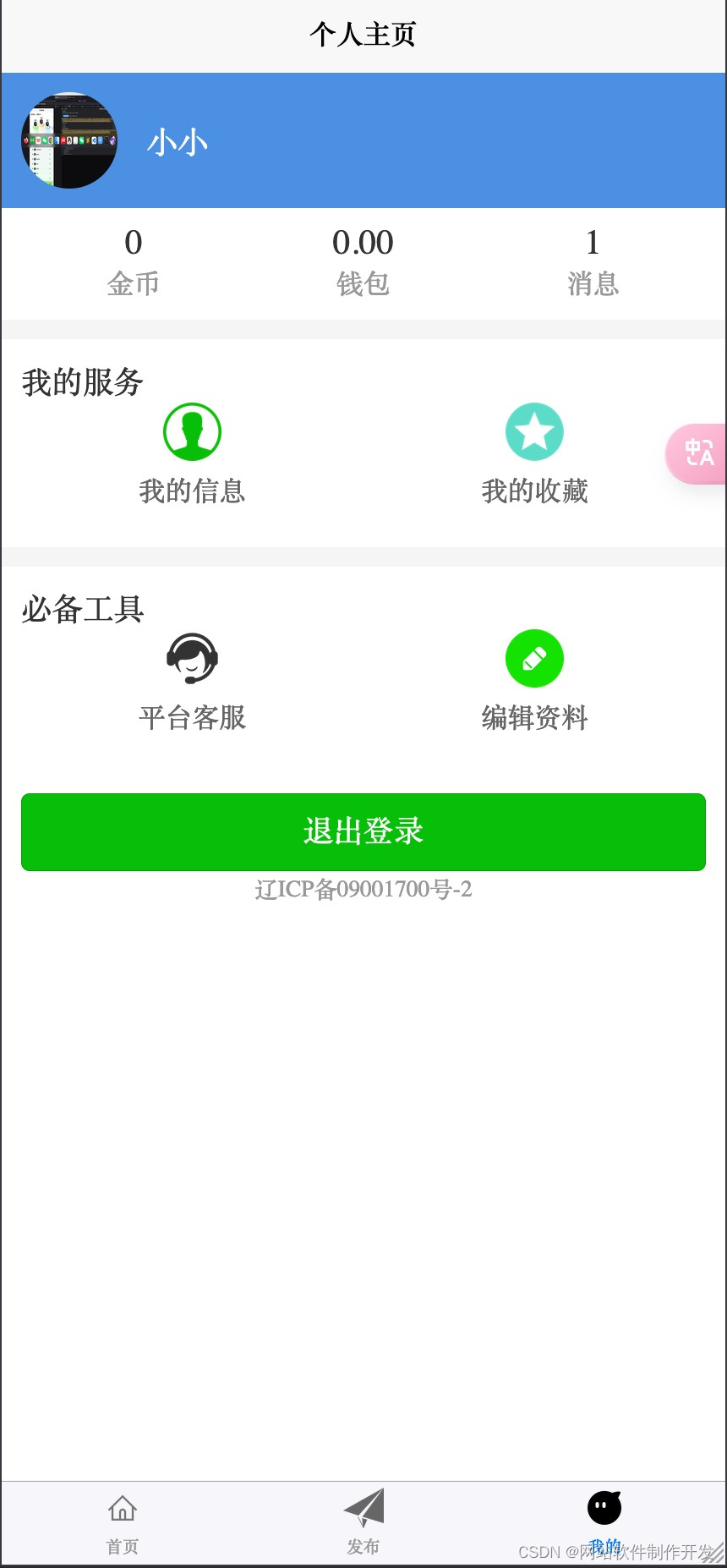Open the 钱包 wallet
Viewport: 727px width, 1568px height.
[363, 262]
